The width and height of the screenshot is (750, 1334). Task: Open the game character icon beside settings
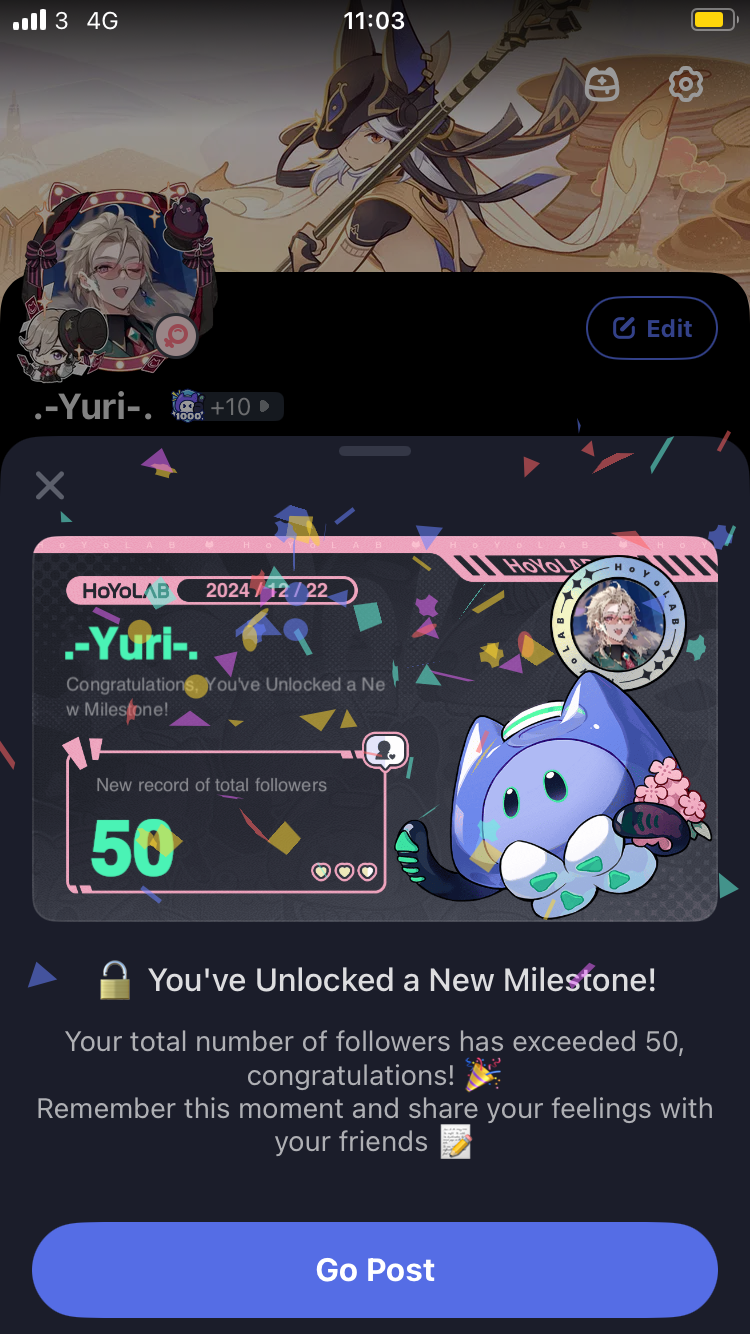click(602, 84)
